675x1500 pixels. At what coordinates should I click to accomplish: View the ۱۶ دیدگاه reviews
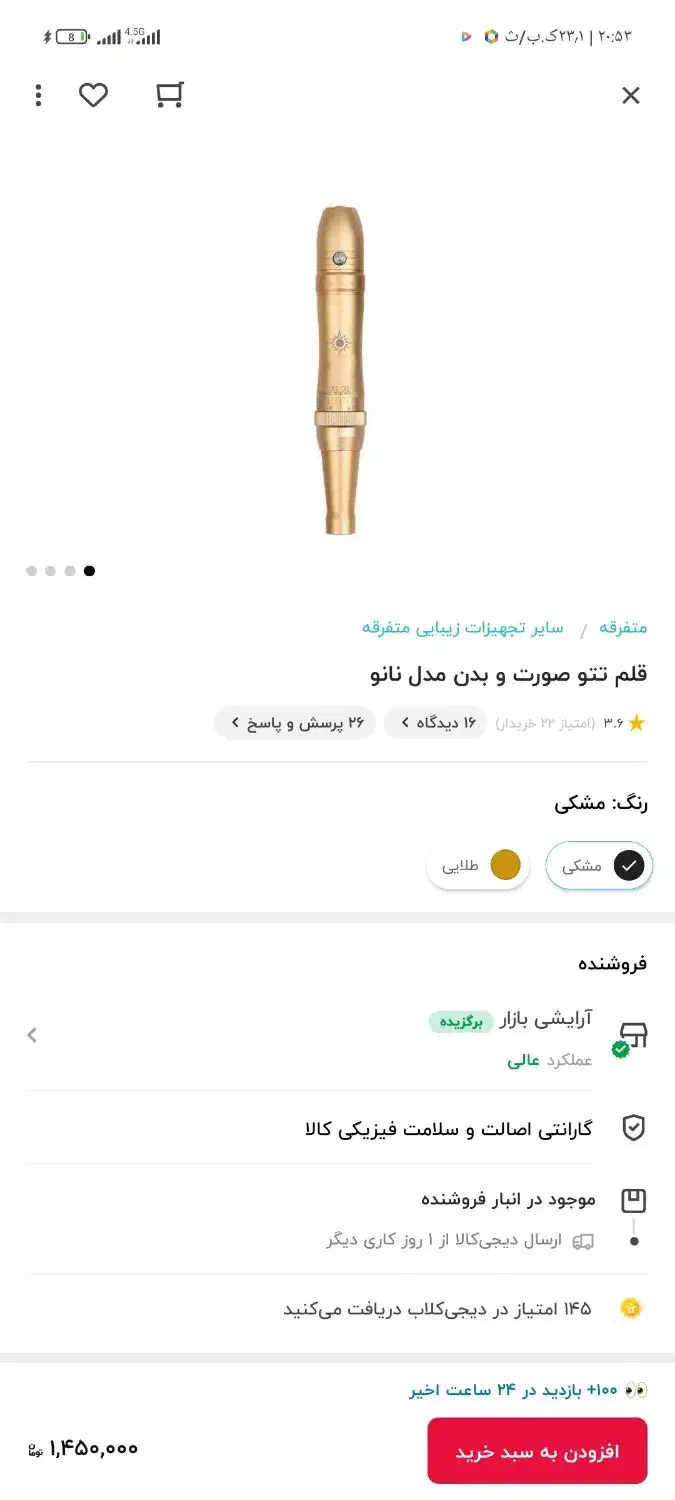click(x=436, y=723)
